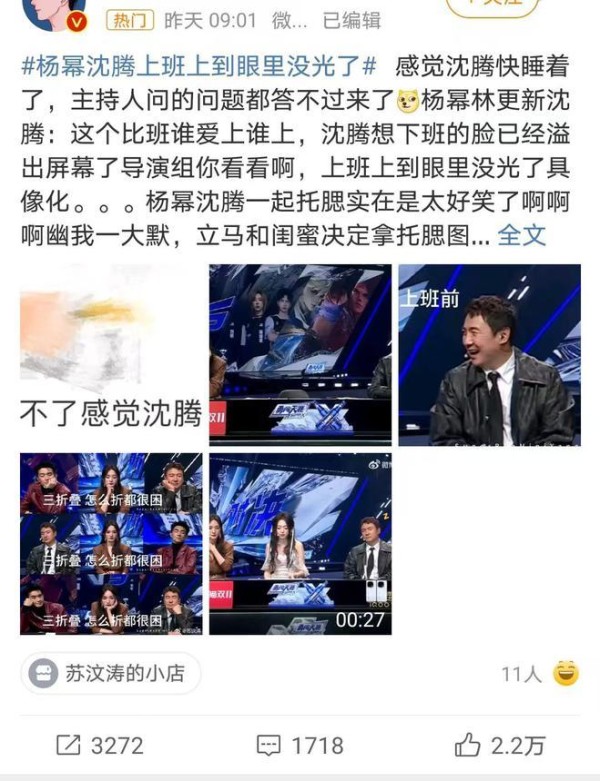Open 苏汶涛的小店 shop link
600x781 pixels.
click(x=111, y=674)
